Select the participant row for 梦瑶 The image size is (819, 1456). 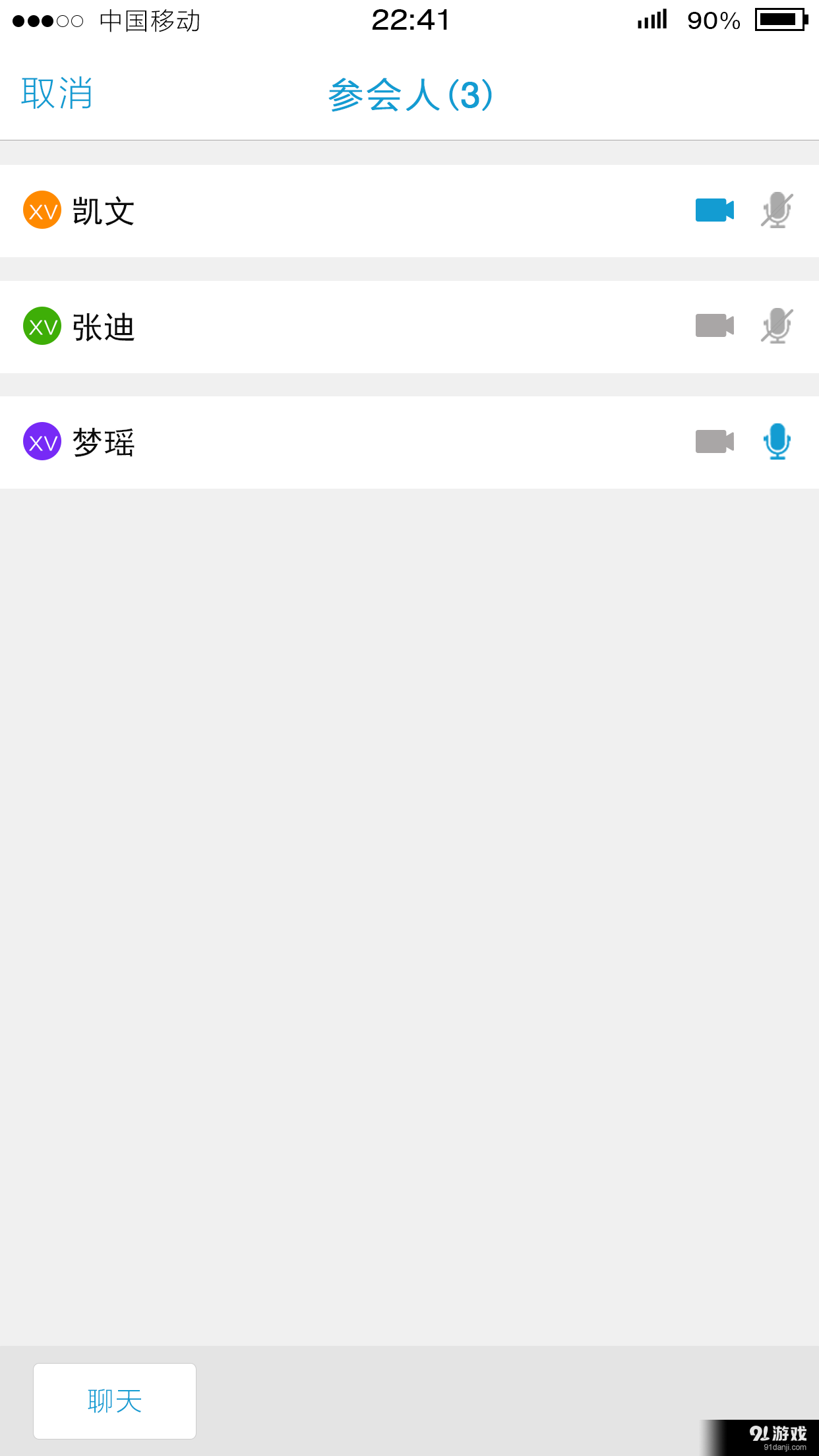coord(330,442)
